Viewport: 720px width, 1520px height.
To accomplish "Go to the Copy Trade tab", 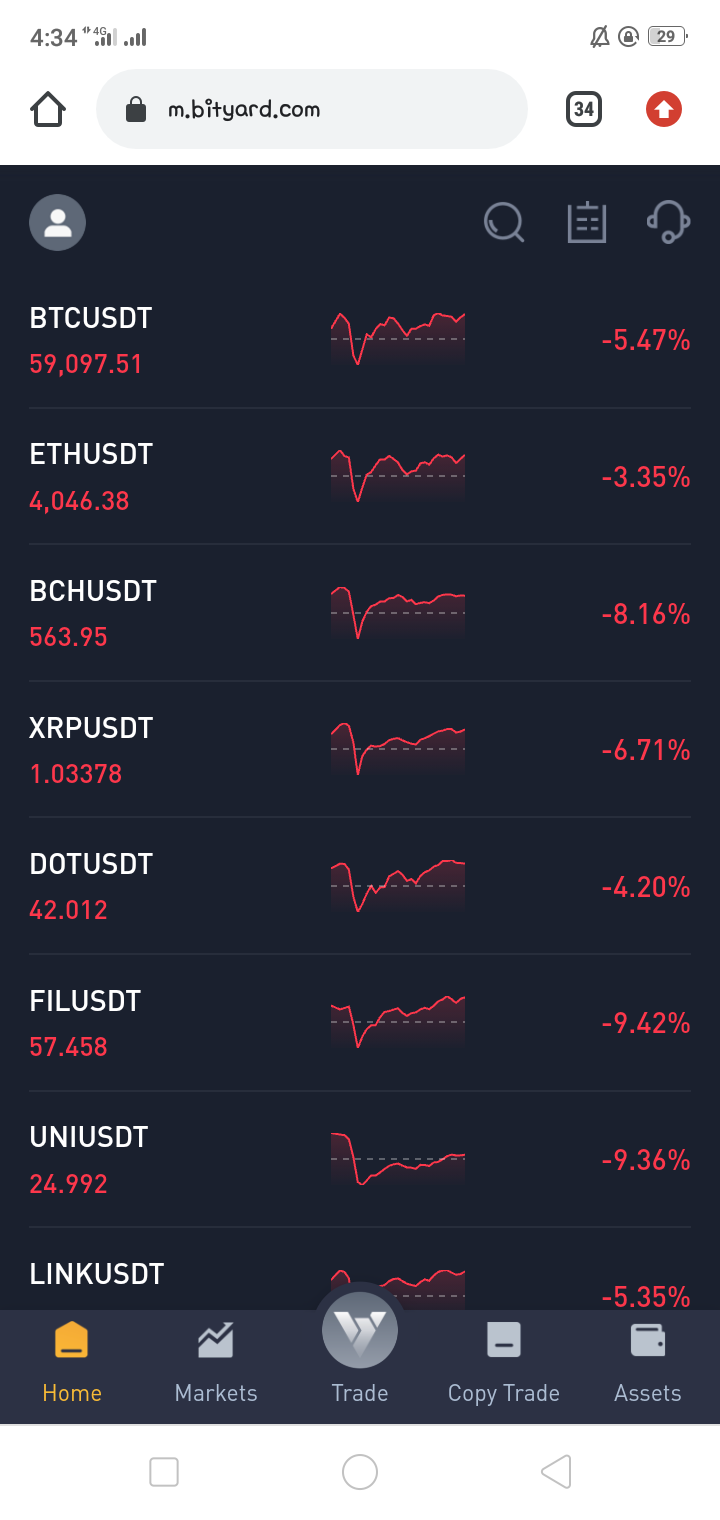I will 504,1364.
